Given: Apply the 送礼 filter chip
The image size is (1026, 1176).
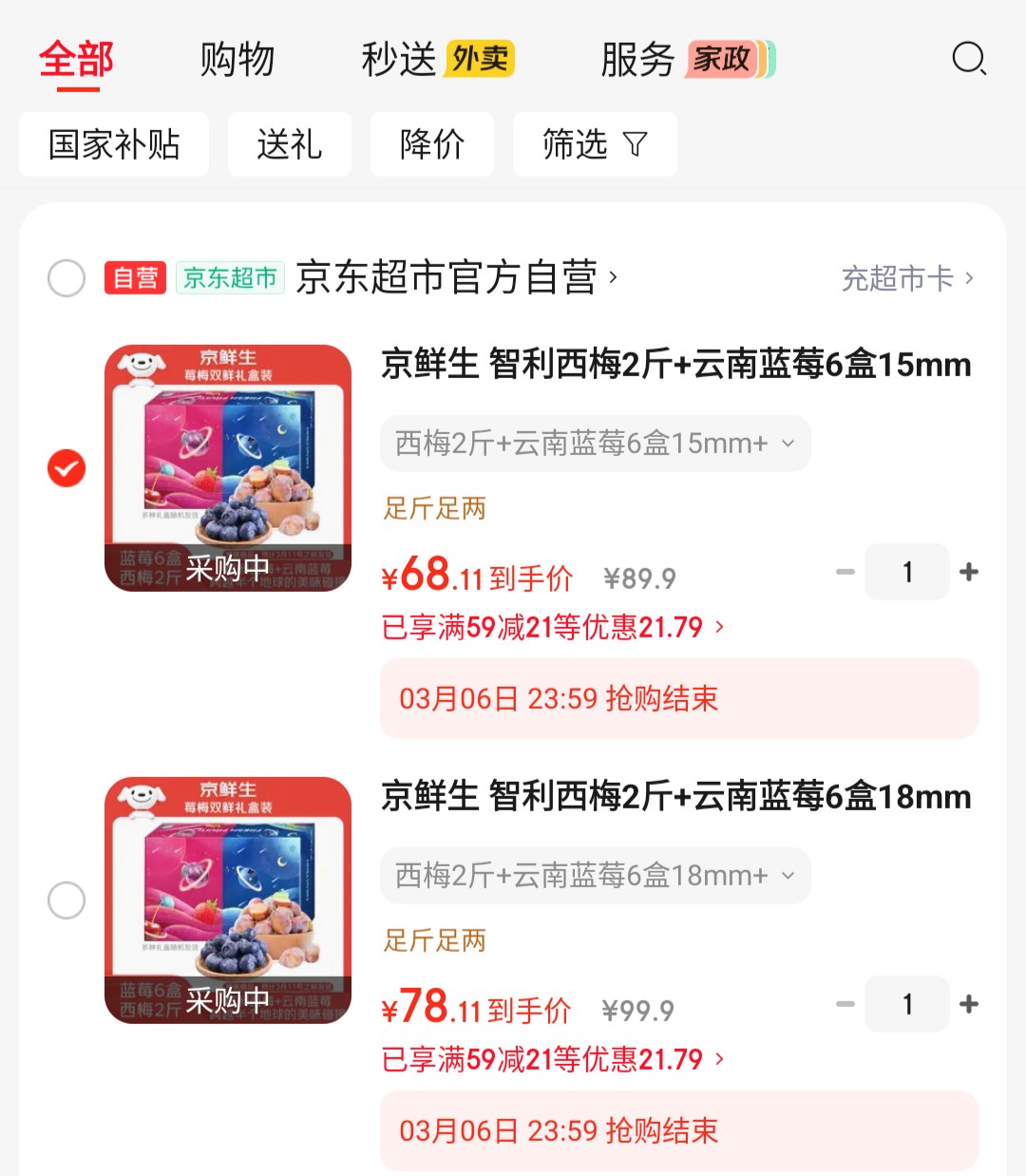Looking at the screenshot, I should tap(289, 144).
